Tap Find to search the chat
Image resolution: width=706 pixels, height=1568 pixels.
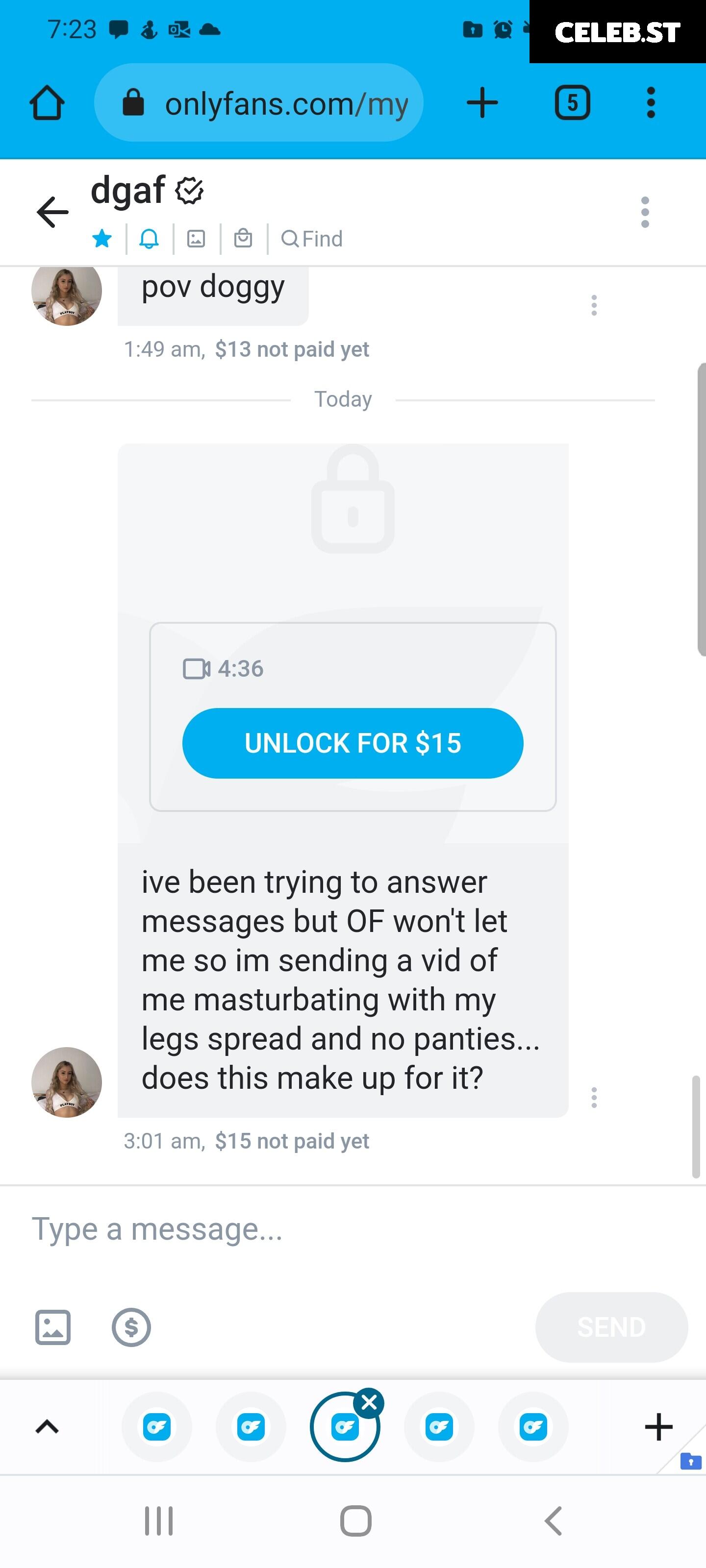(312, 239)
